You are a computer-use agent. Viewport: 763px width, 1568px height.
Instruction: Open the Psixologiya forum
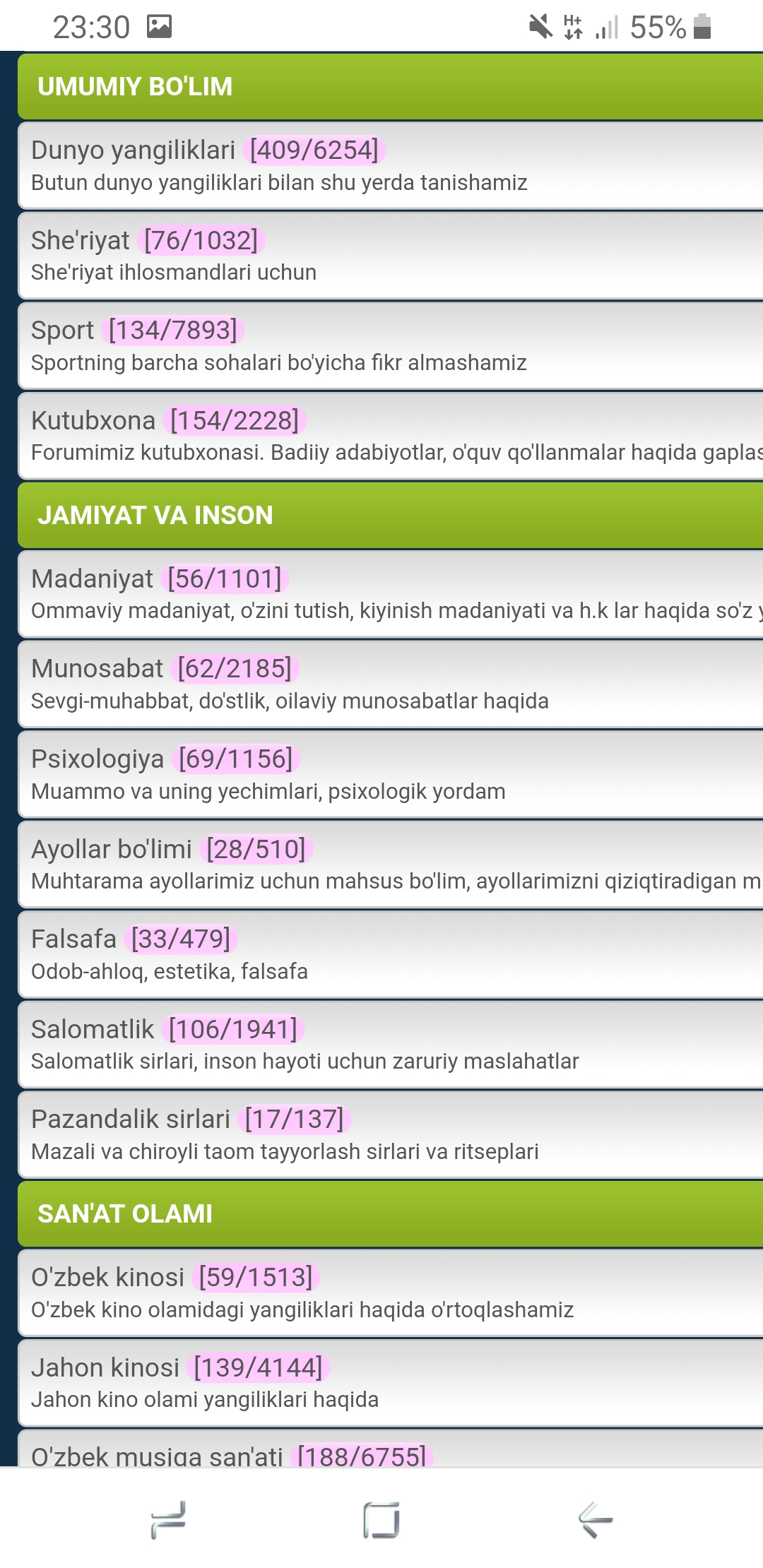(x=97, y=759)
